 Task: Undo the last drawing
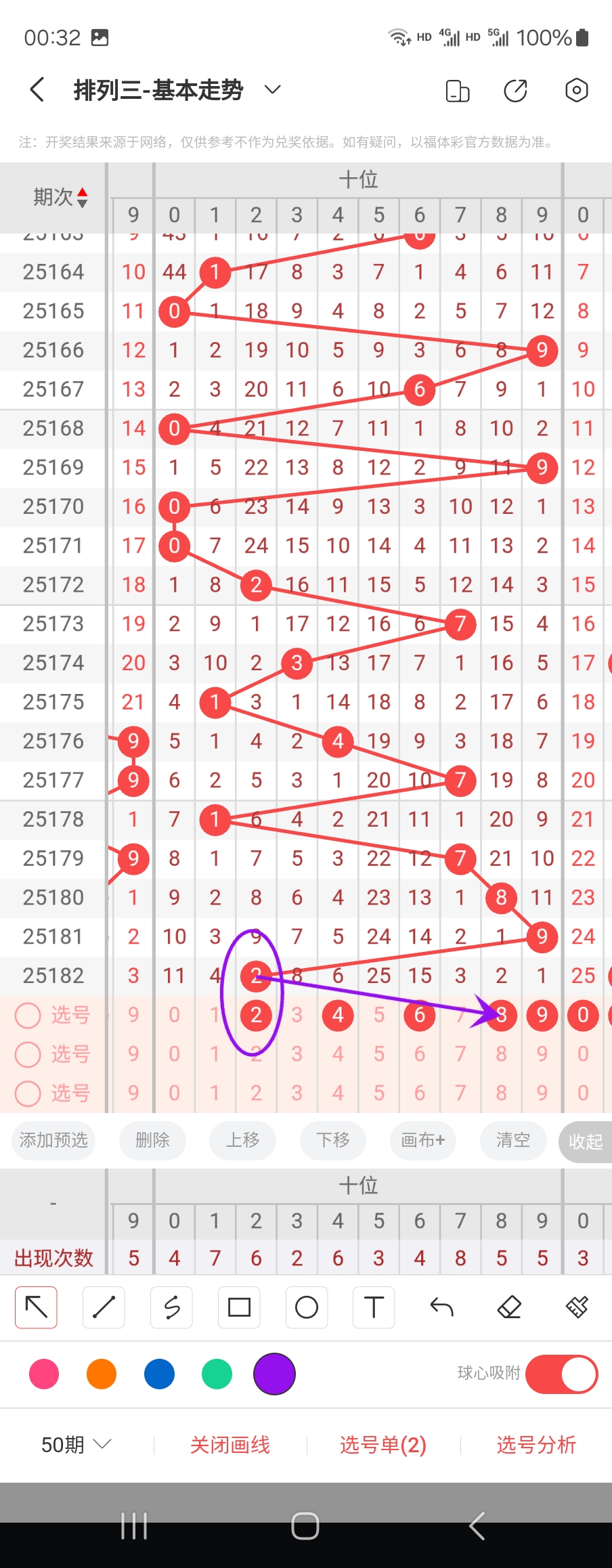[x=441, y=1307]
